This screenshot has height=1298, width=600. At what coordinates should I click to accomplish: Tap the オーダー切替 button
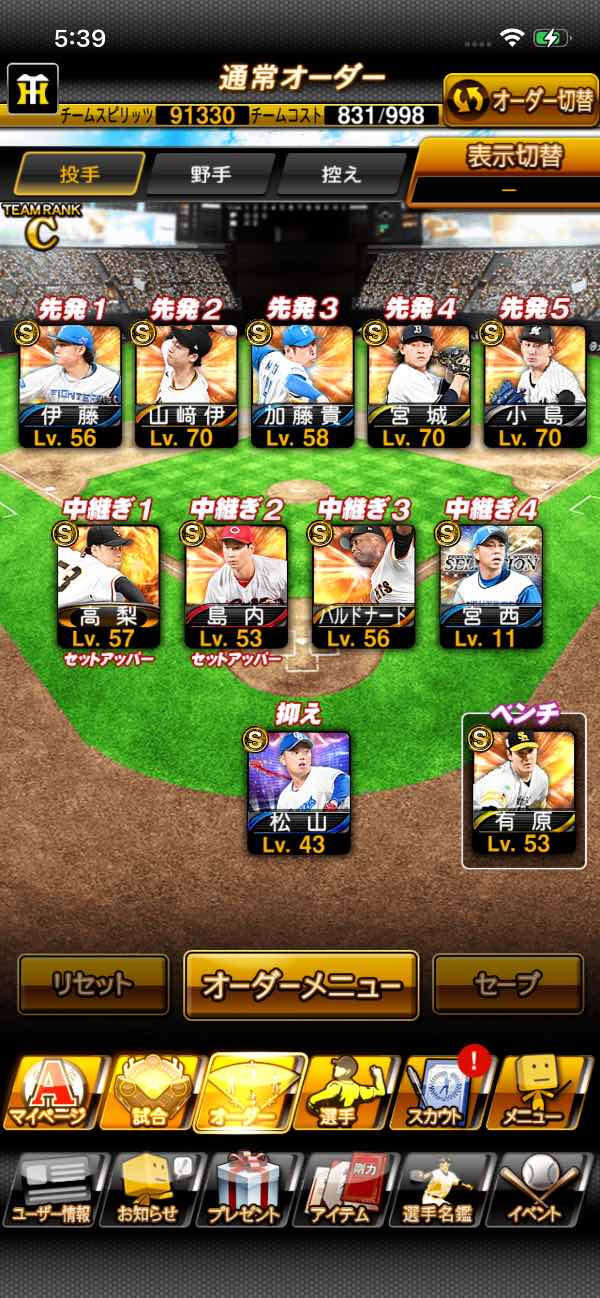point(521,100)
